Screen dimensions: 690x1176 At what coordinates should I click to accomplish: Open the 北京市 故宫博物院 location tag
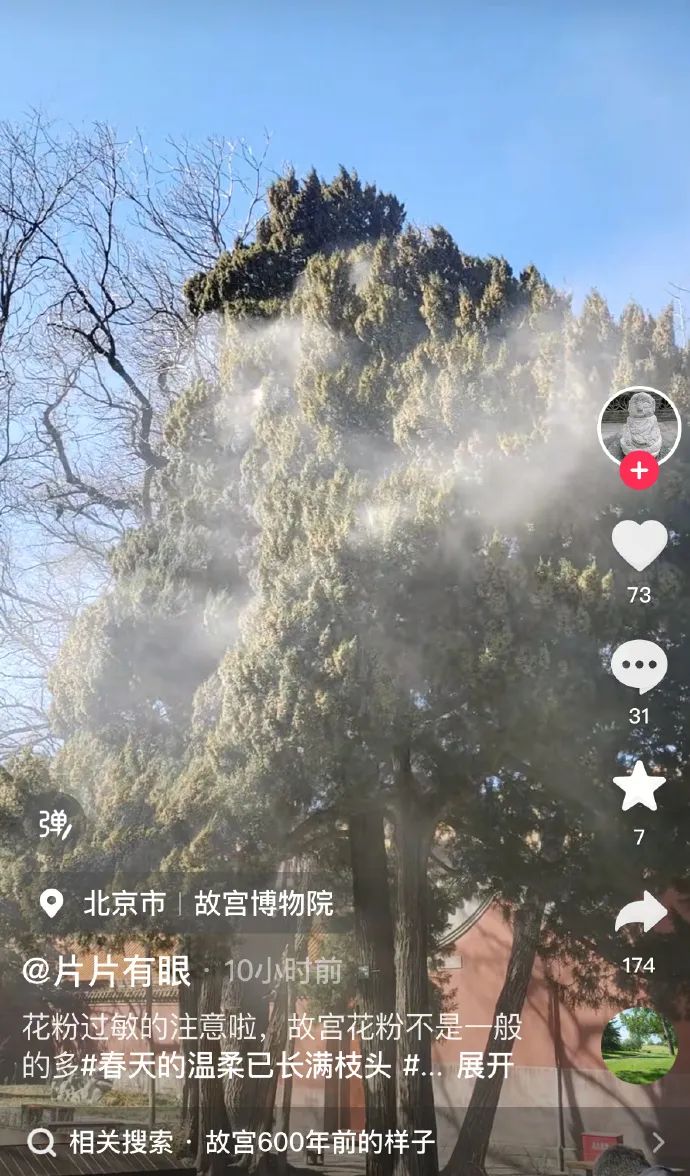186,904
